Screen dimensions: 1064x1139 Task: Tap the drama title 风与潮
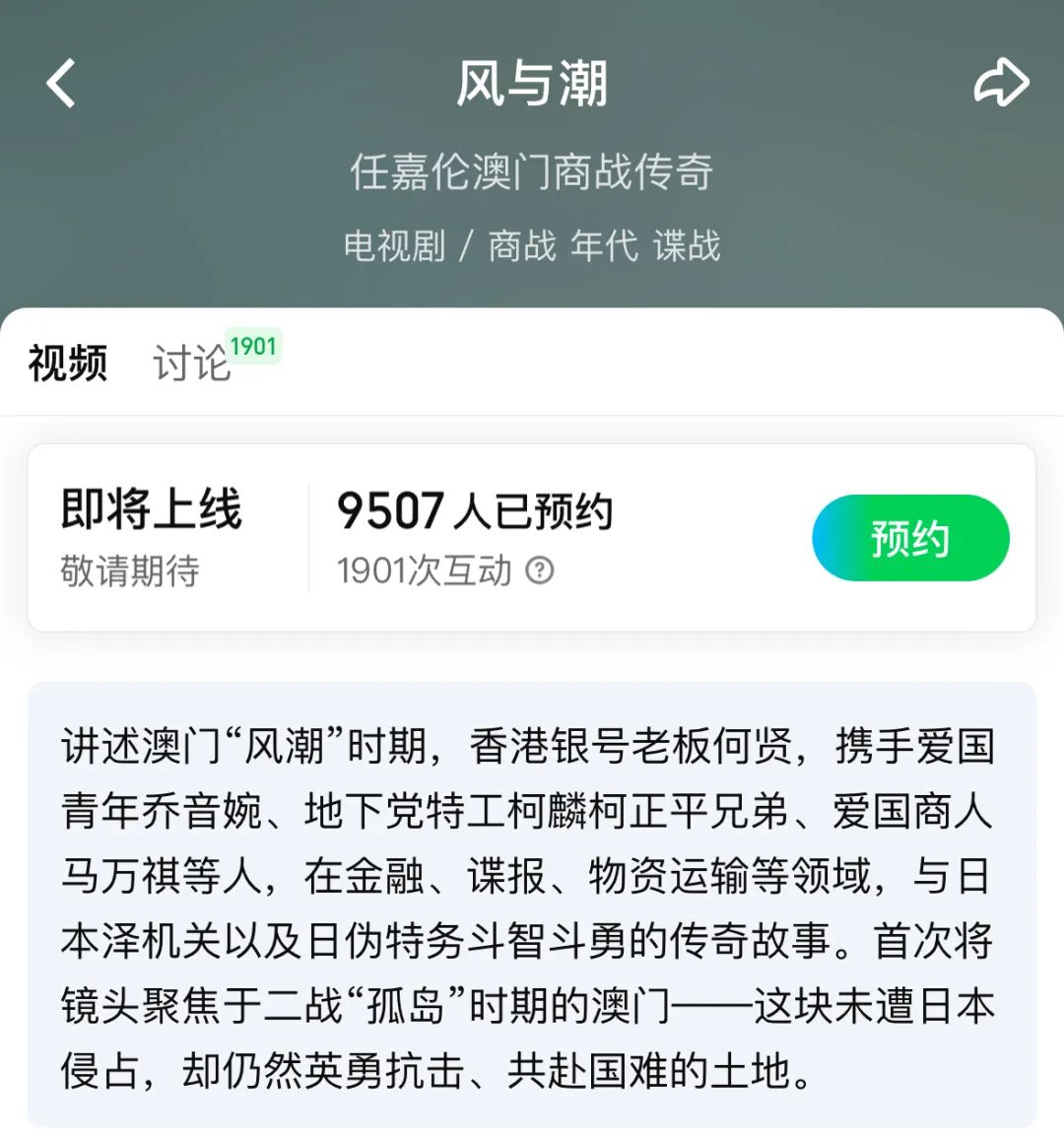click(532, 83)
